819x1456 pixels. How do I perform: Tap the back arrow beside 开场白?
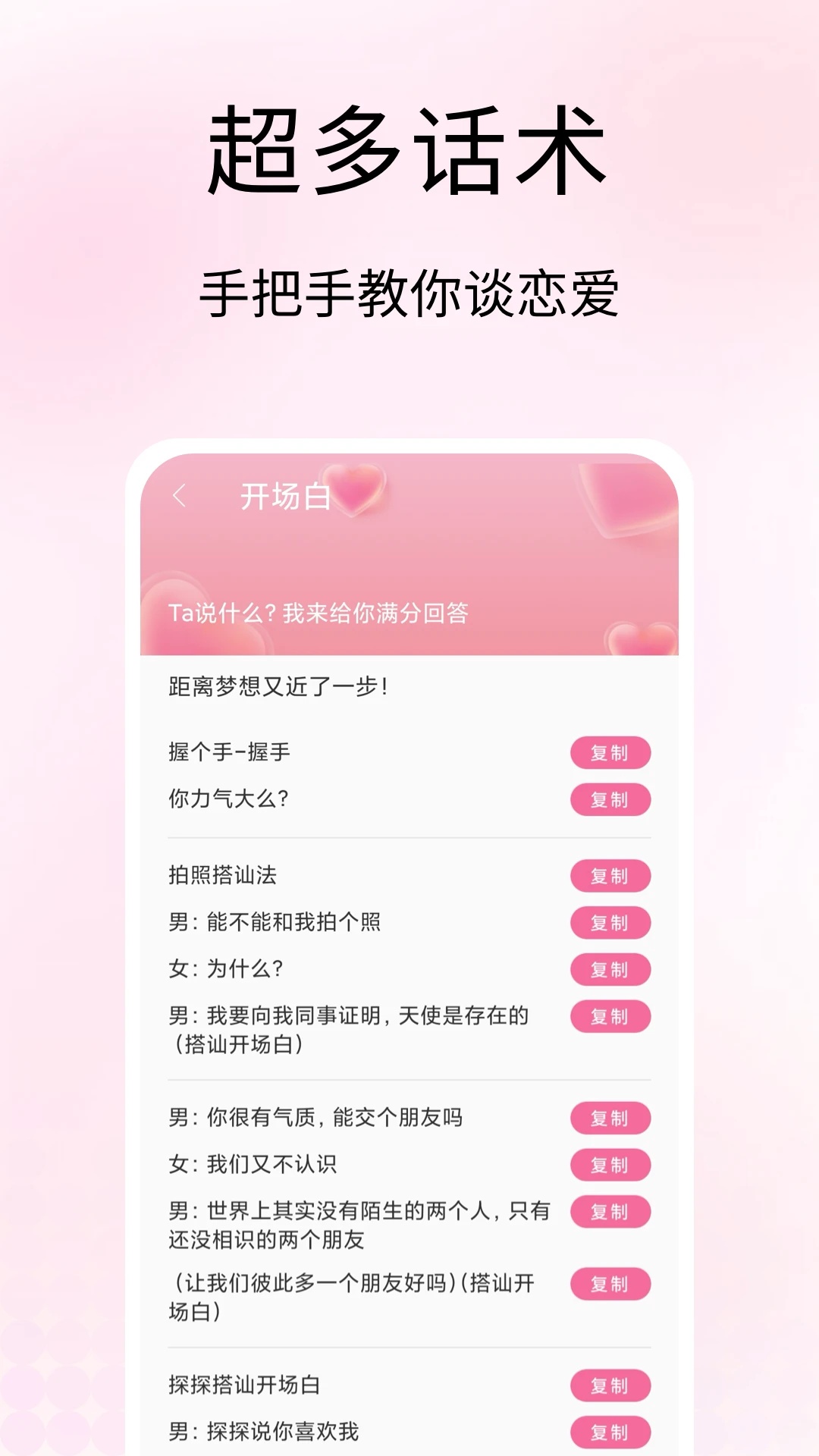pos(180,494)
